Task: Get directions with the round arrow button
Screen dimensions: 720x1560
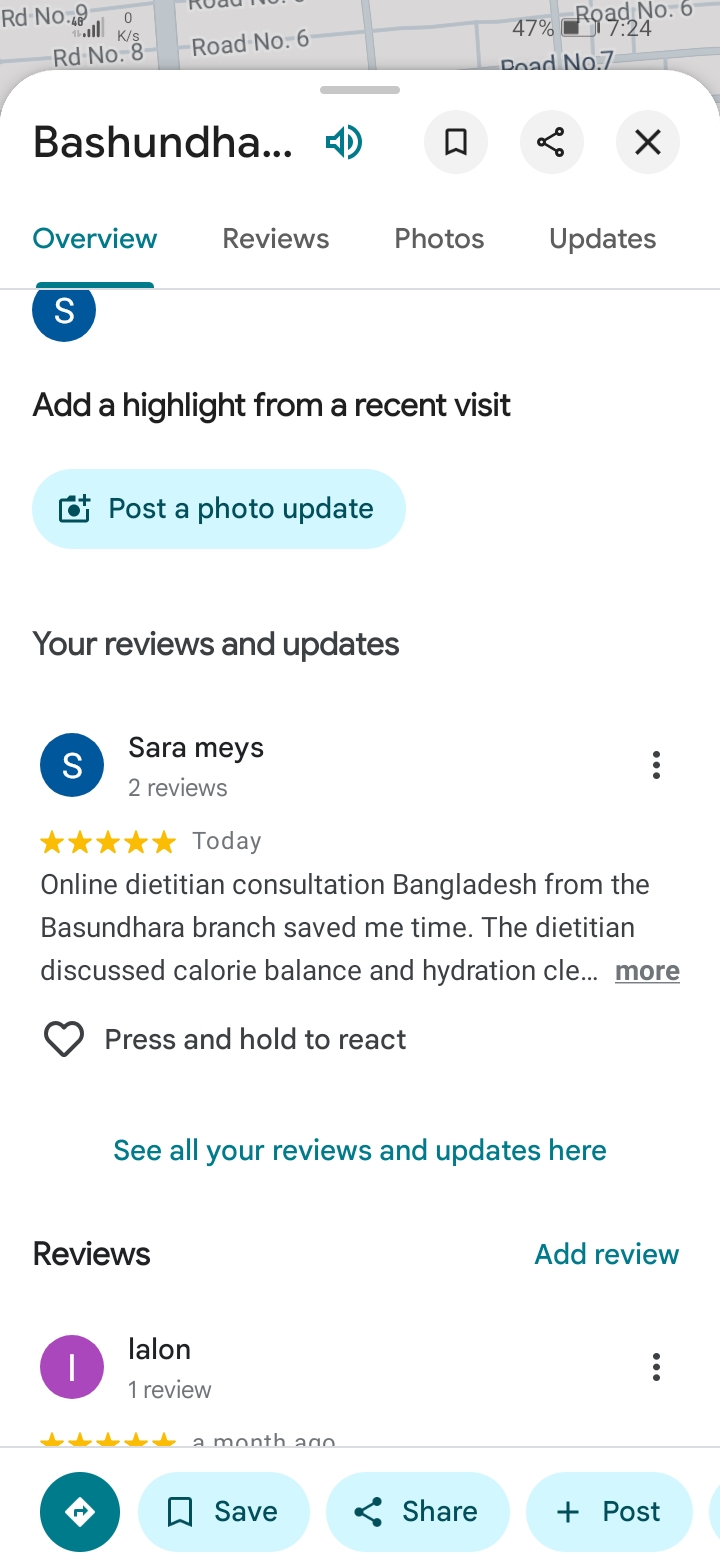Action: click(x=80, y=1511)
